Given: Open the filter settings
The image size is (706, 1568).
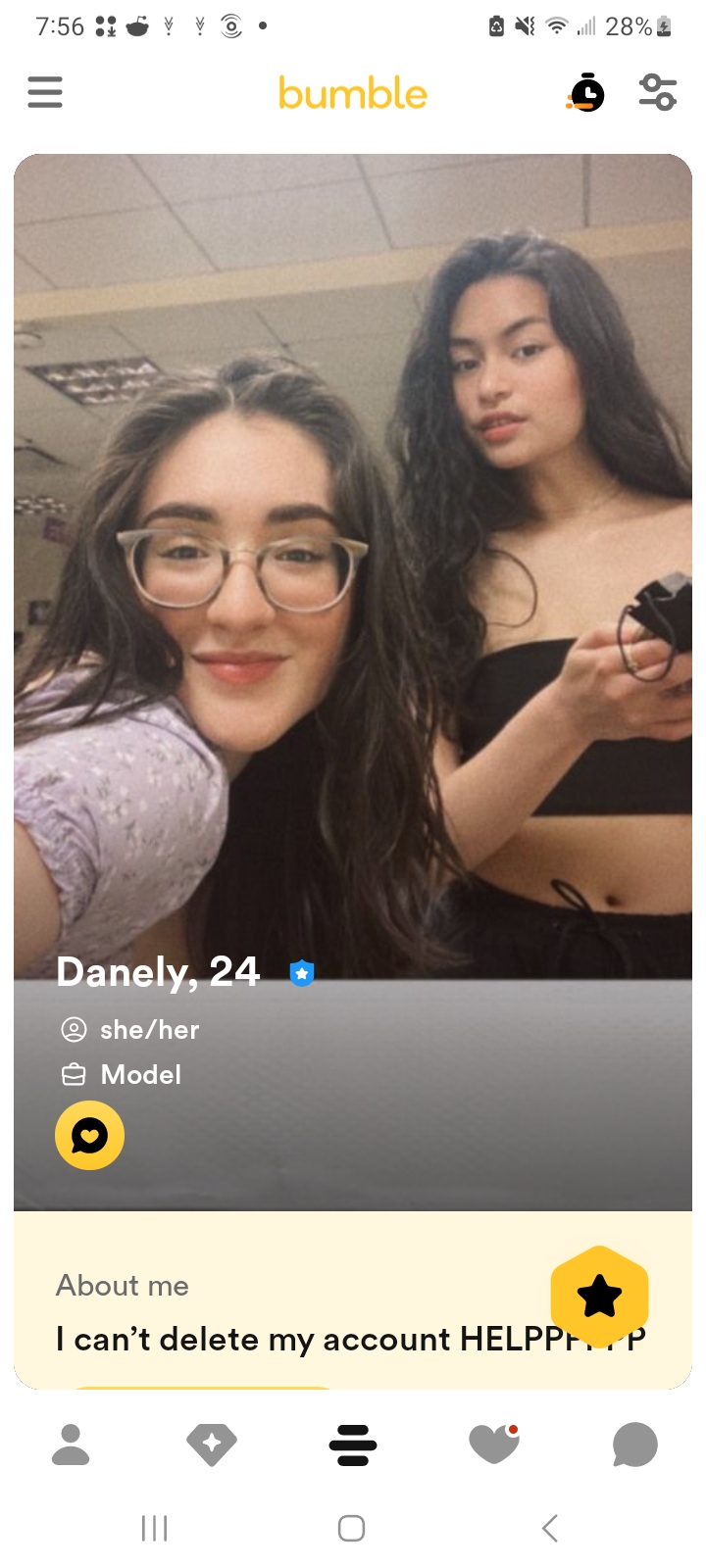Looking at the screenshot, I should click(x=658, y=92).
